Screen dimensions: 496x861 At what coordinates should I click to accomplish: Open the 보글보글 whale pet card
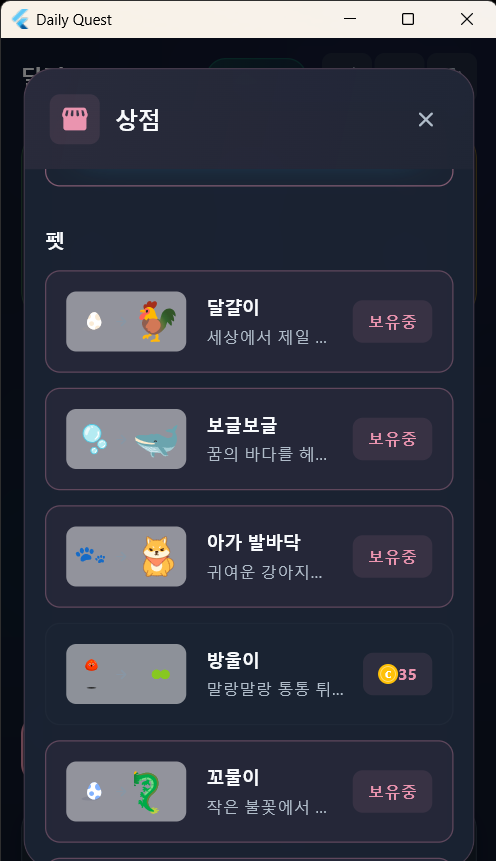coord(249,439)
